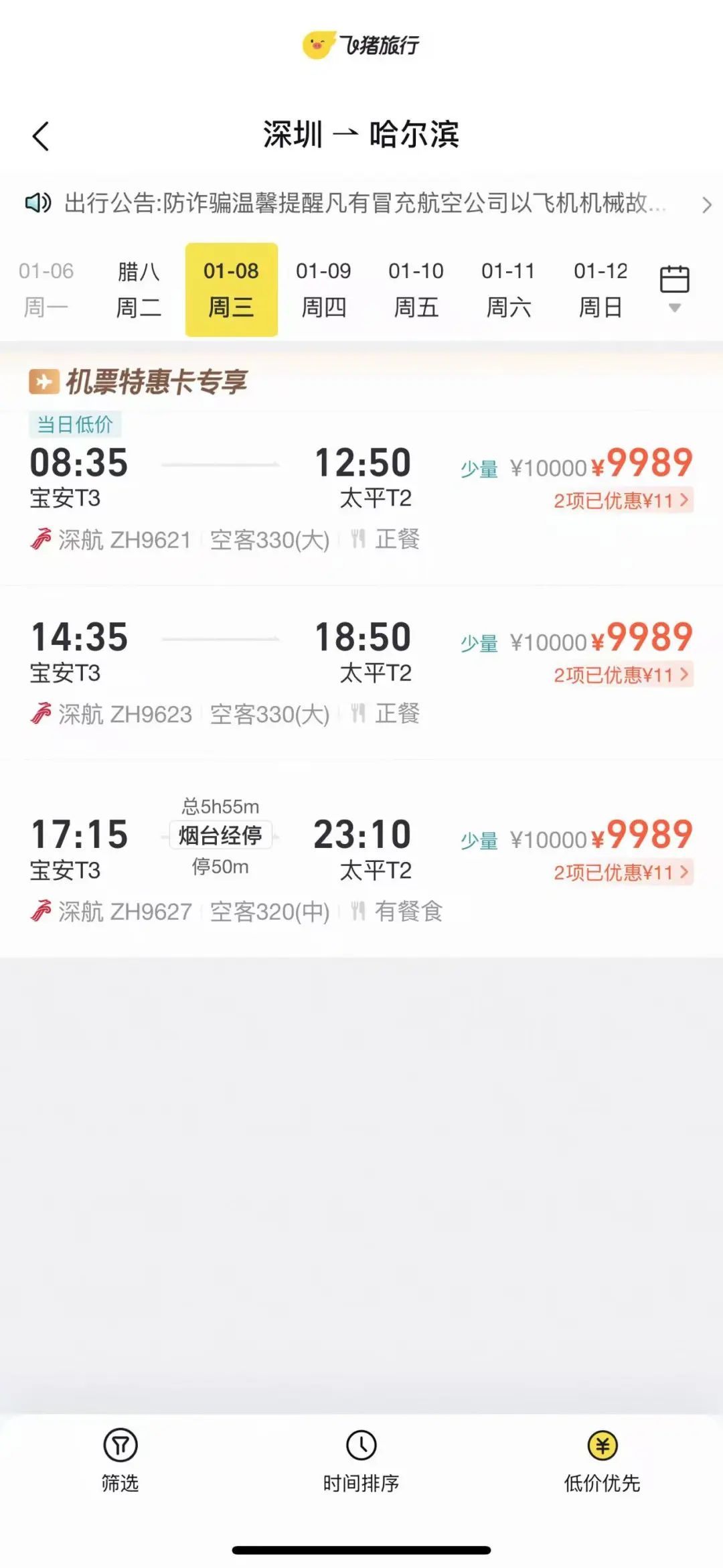This screenshot has height=1568, width=723.
Task: Sort flights by 时间排序
Action: point(361,1460)
